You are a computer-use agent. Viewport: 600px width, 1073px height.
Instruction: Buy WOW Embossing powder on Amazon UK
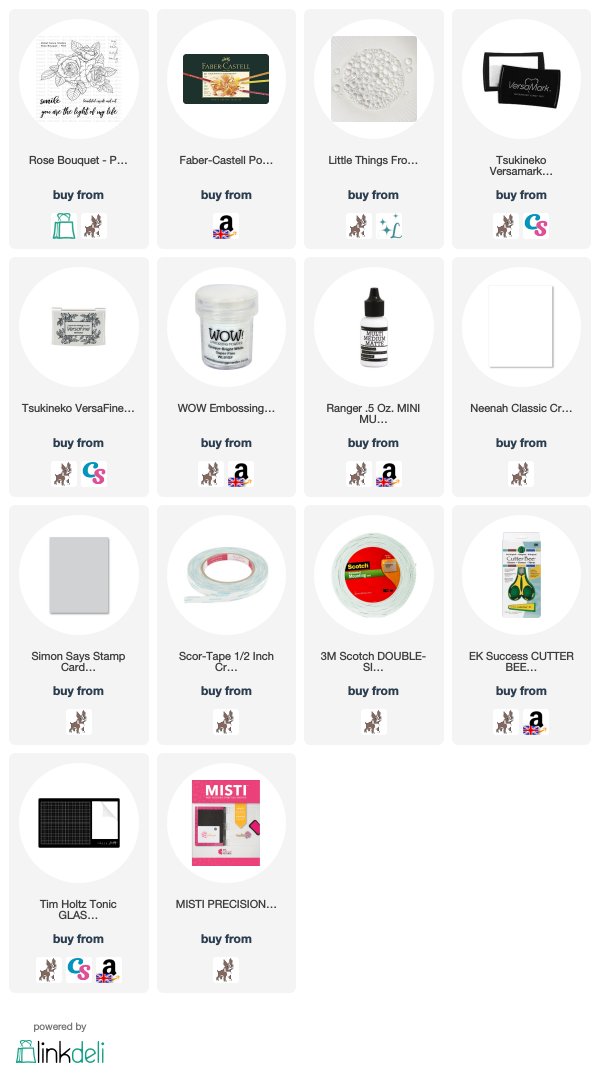point(241,474)
